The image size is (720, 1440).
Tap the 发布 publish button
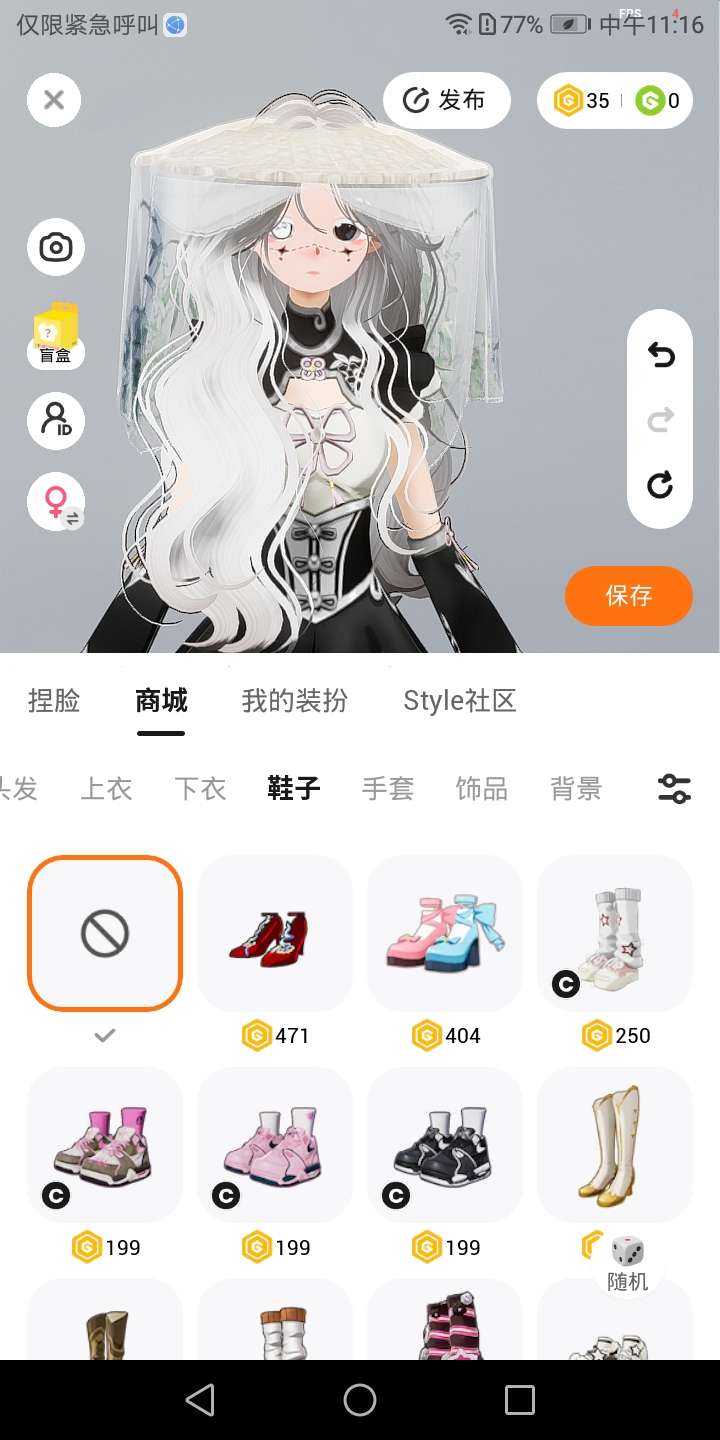tap(446, 100)
